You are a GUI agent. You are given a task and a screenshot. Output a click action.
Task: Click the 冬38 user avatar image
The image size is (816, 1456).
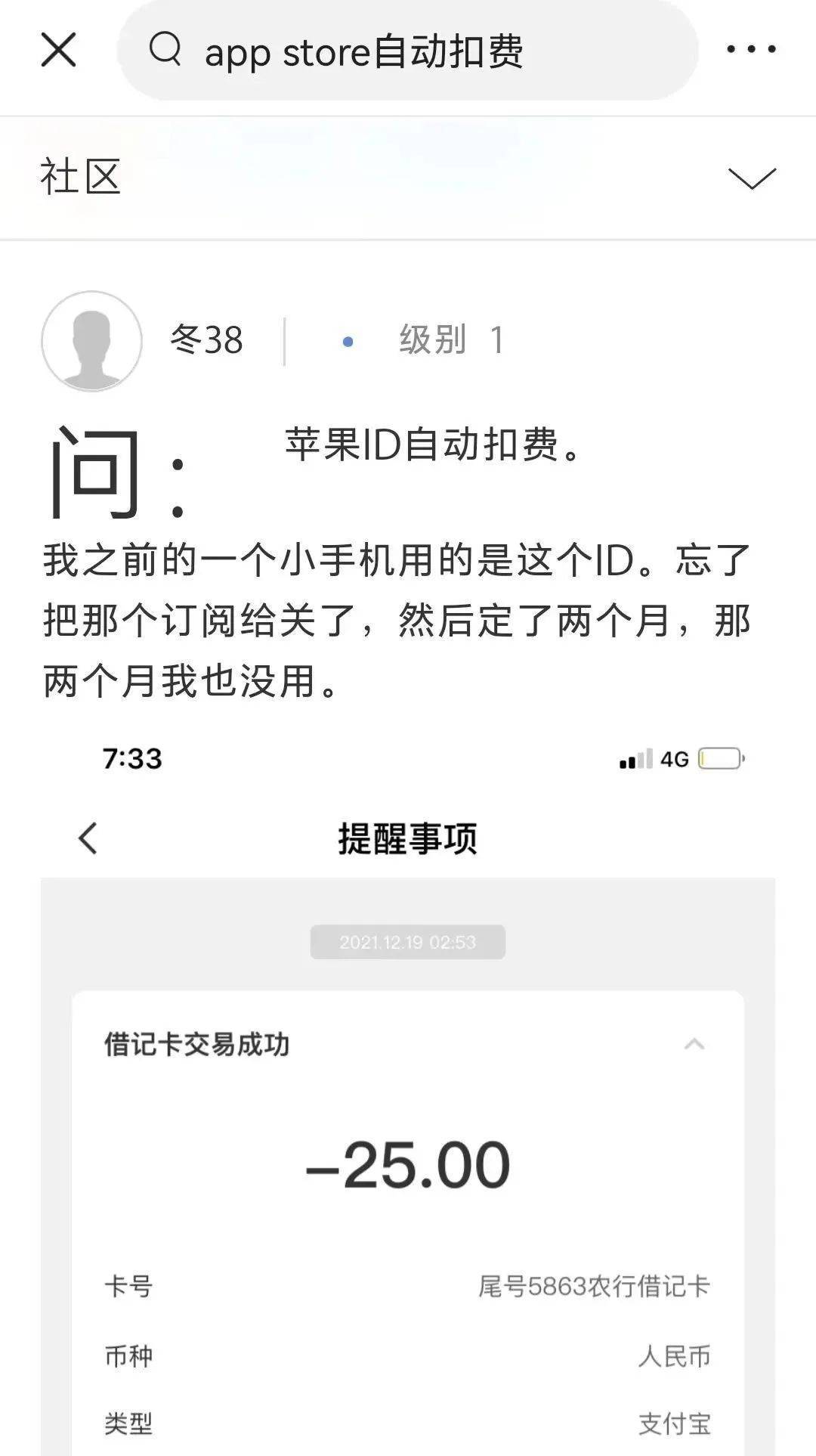(x=91, y=341)
